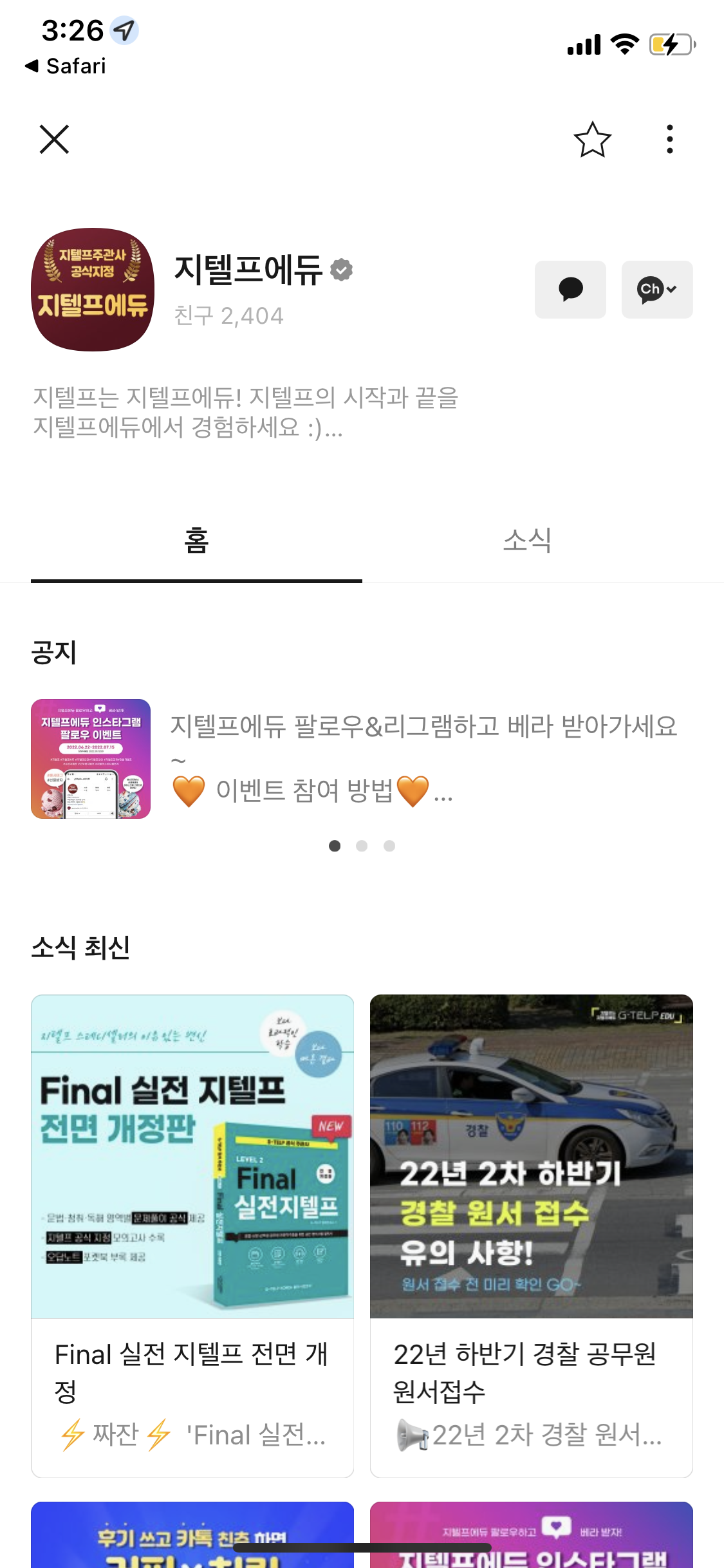The width and height of the screenshot is (724, 1568).
Task: Switch to the 소식 tab
Action: 527,541
